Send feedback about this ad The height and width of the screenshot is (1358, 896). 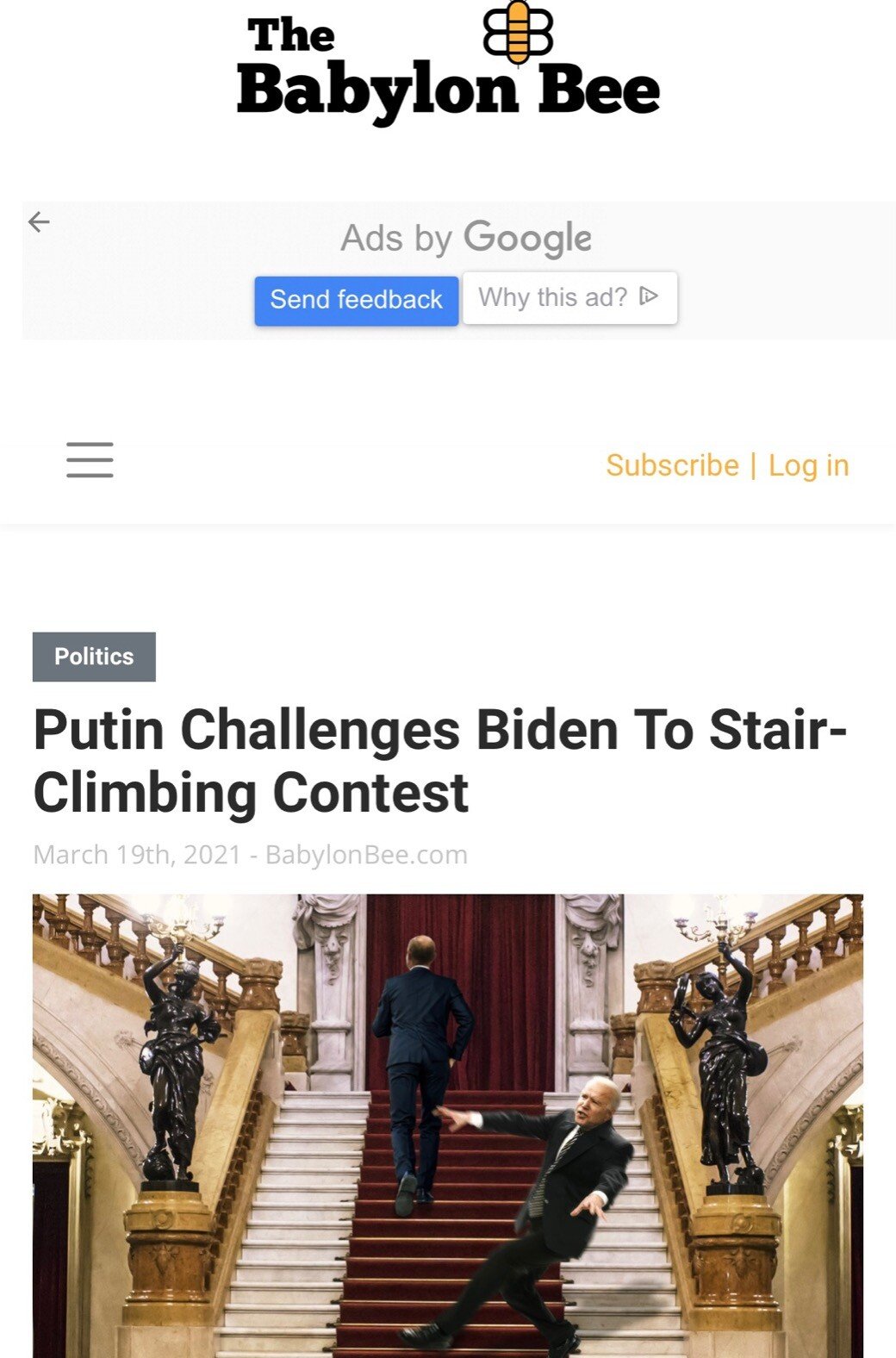356,300
